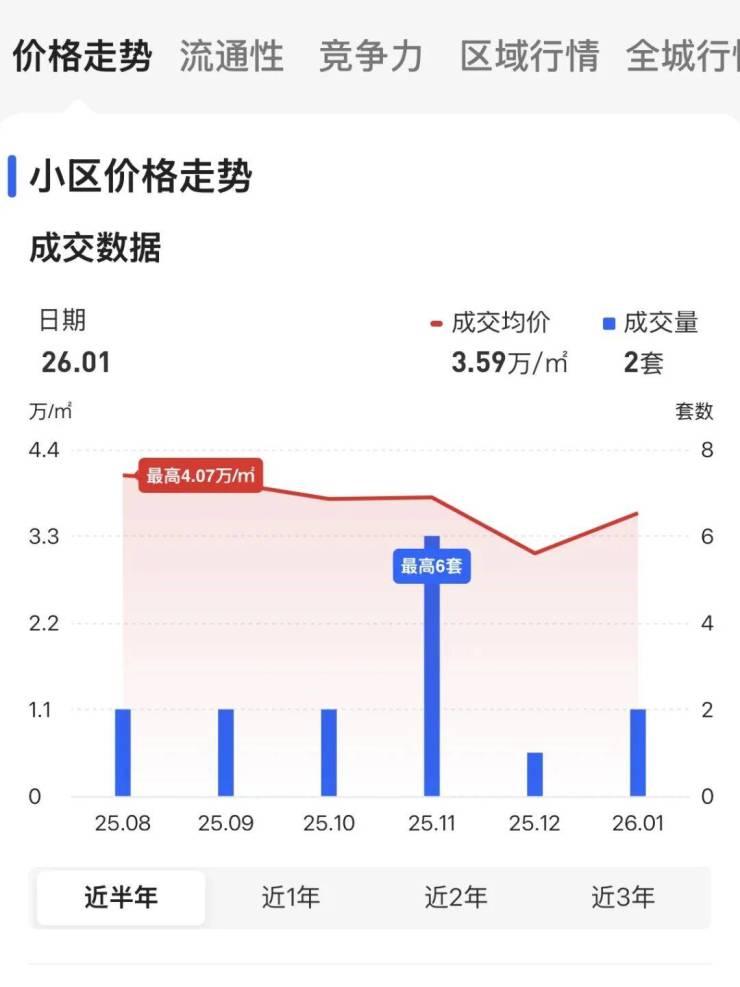This screenshot has width=740, height=987.
Task: Switch to the 流通性 tab
Action: [231, 56]
